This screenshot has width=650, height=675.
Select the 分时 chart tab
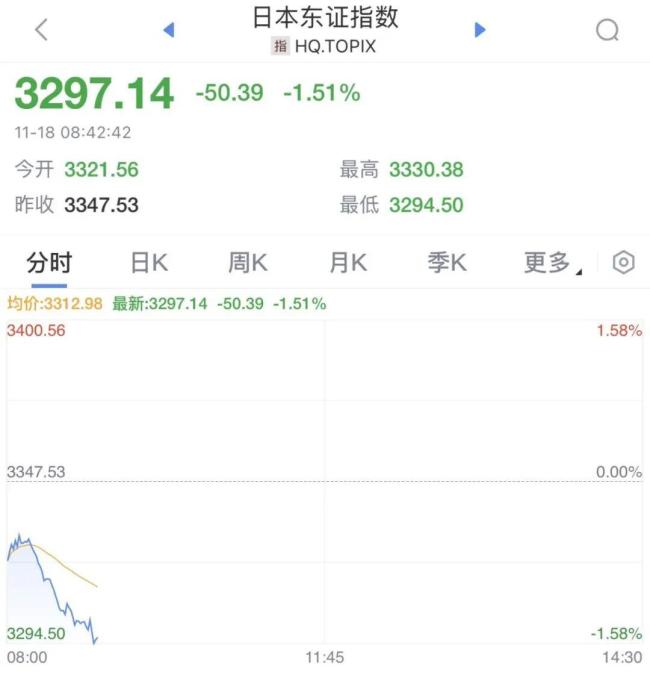point(49,263)
